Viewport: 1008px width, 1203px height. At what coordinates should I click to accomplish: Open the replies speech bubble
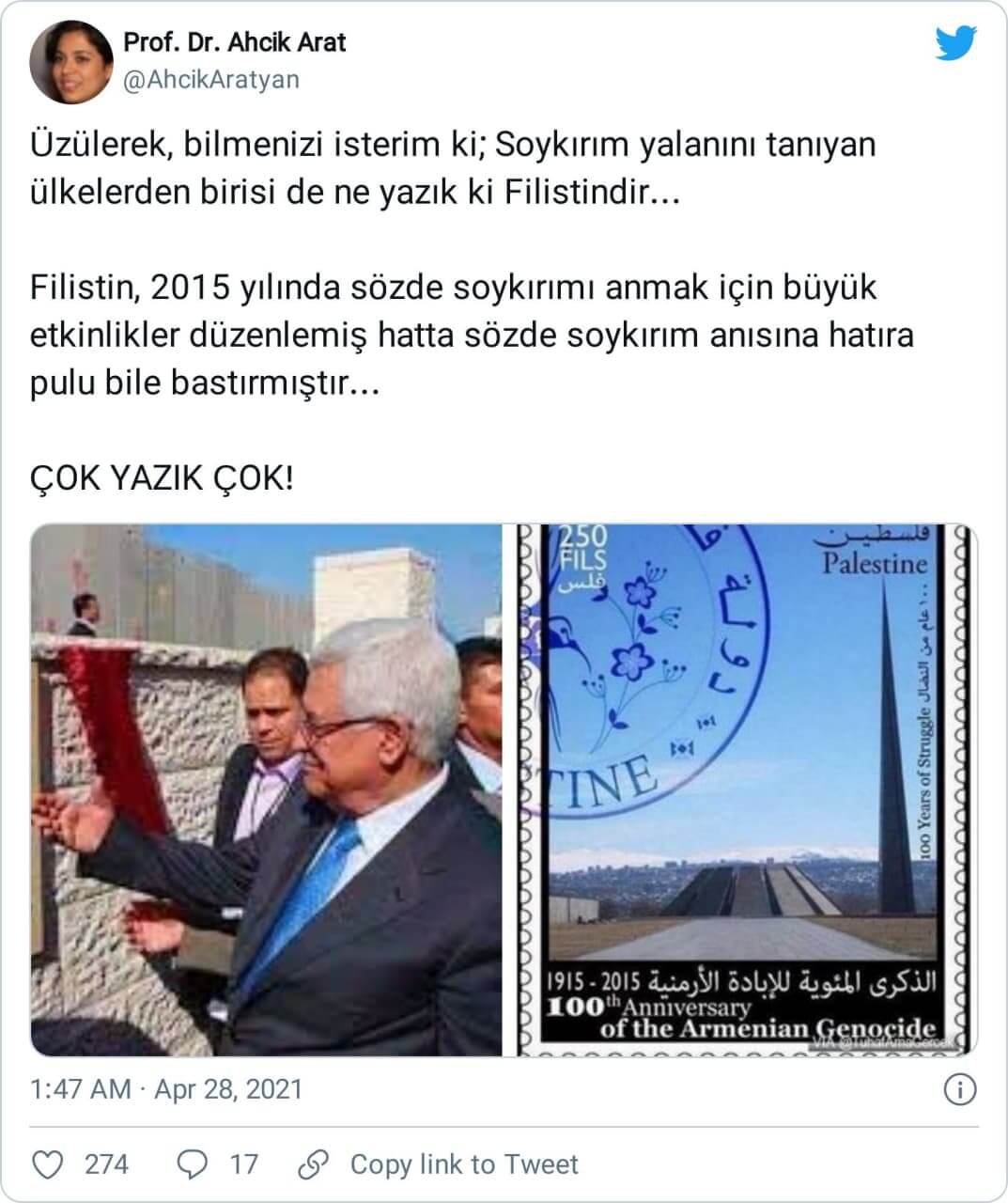(x=193, y=1164)
